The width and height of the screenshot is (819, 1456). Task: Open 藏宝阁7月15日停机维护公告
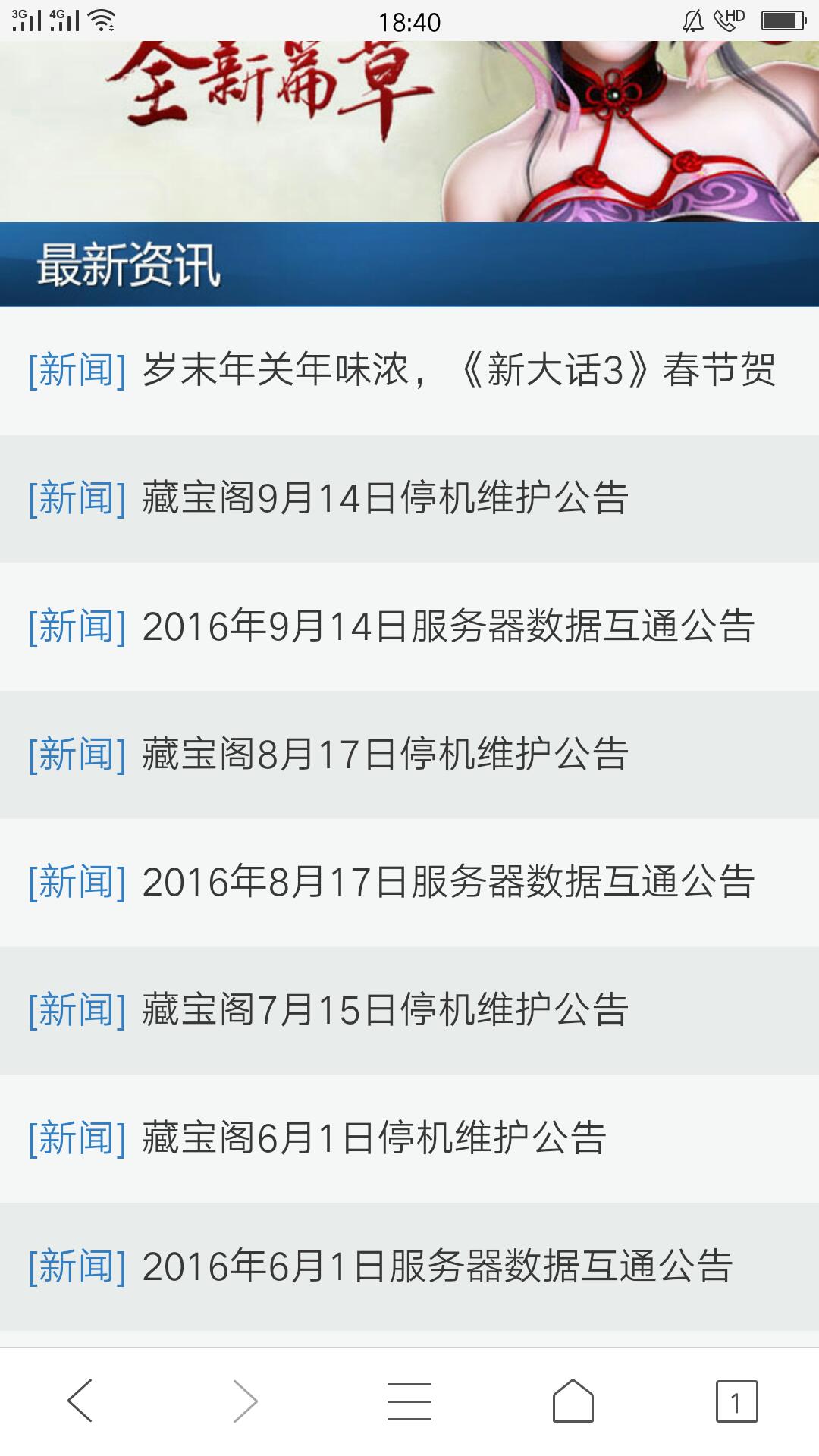[409, 1011]
